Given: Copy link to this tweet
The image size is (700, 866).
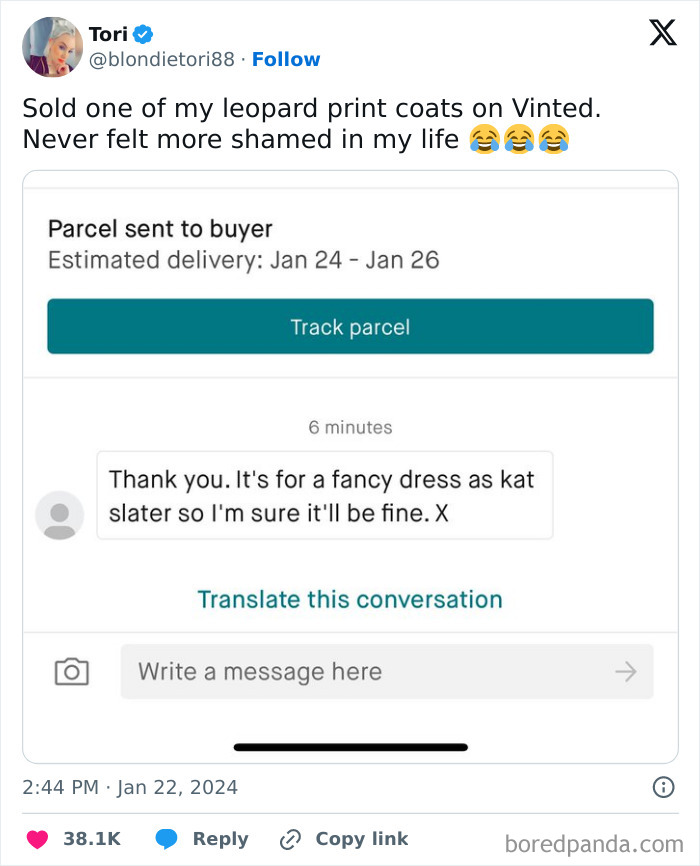Looking at the screenshot, I should [344, 839].
